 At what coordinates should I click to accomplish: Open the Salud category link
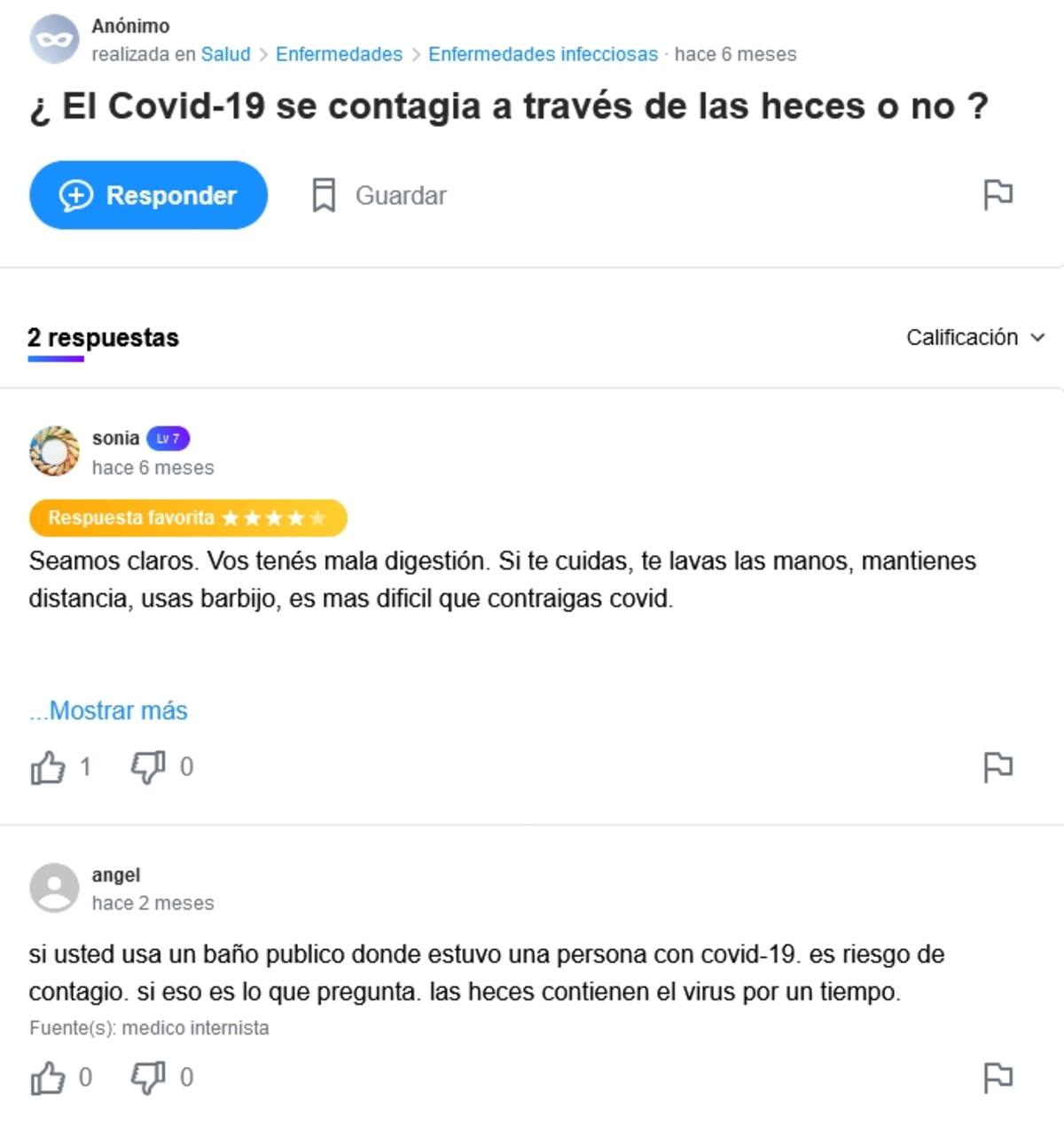[x=225, y=54]
